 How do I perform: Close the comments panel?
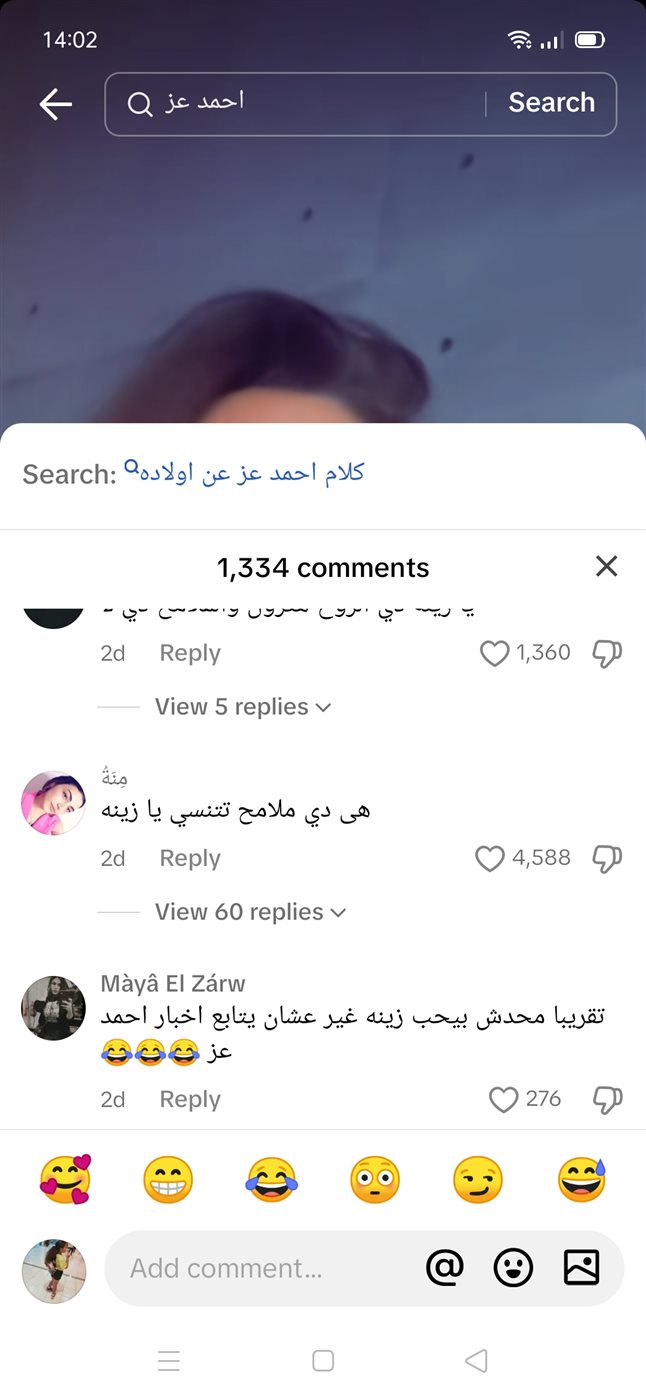(x=606, y=567)
